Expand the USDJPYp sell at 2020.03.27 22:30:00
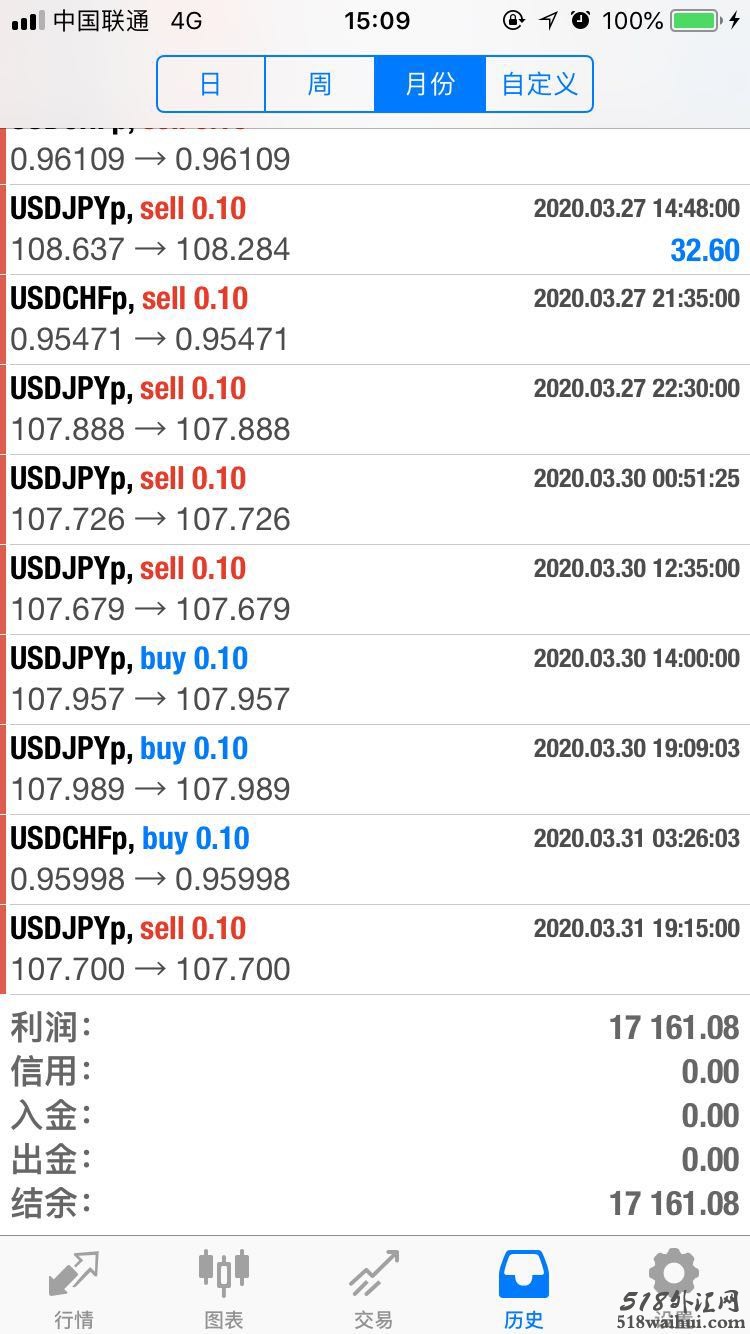The height and width of the screenshot is (1334, 750). (375, 409)
